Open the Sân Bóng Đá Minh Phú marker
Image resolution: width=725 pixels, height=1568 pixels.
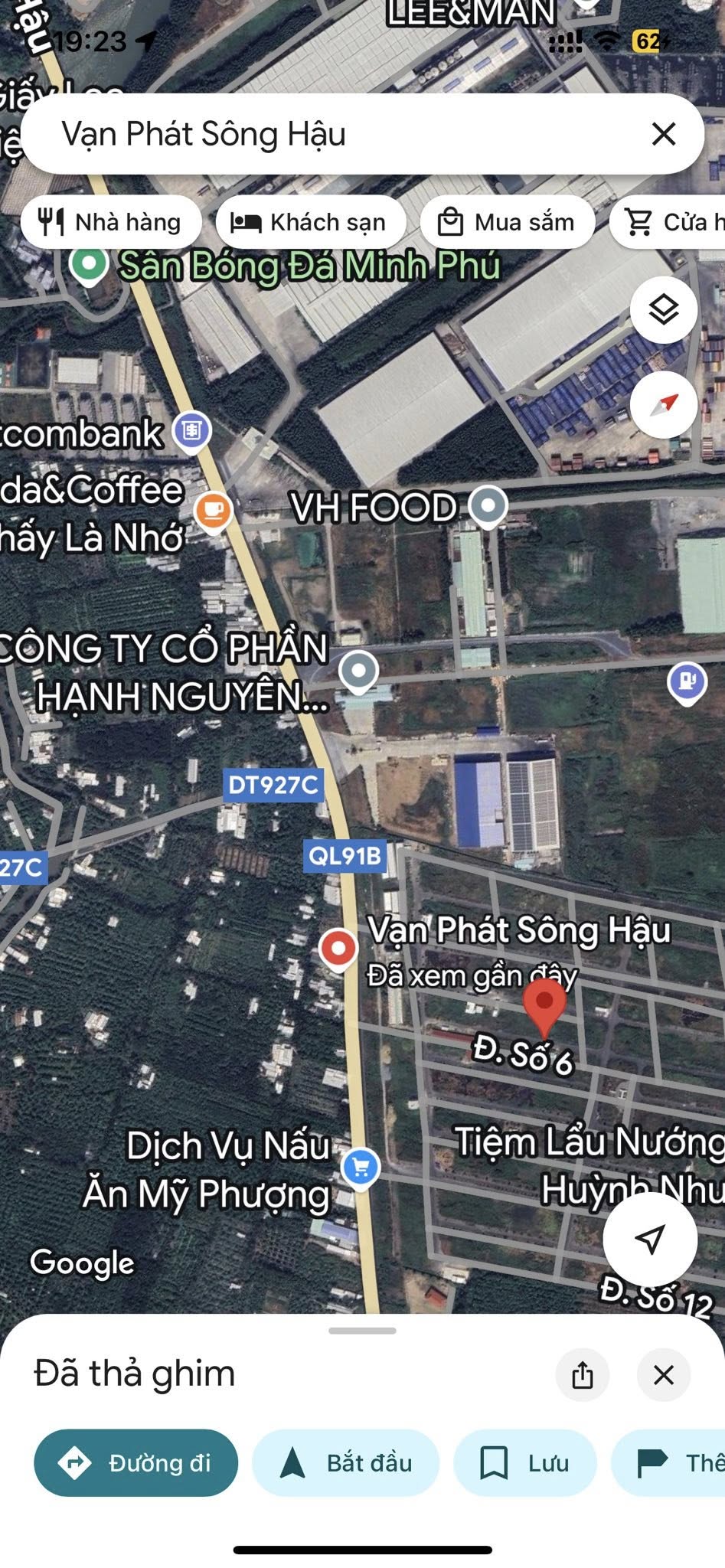coord(89,264)
